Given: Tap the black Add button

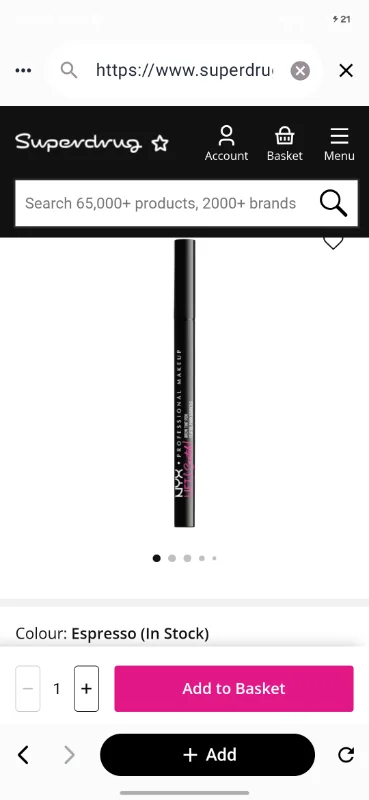Looking at the screenshot, I should tap(207, 755).
